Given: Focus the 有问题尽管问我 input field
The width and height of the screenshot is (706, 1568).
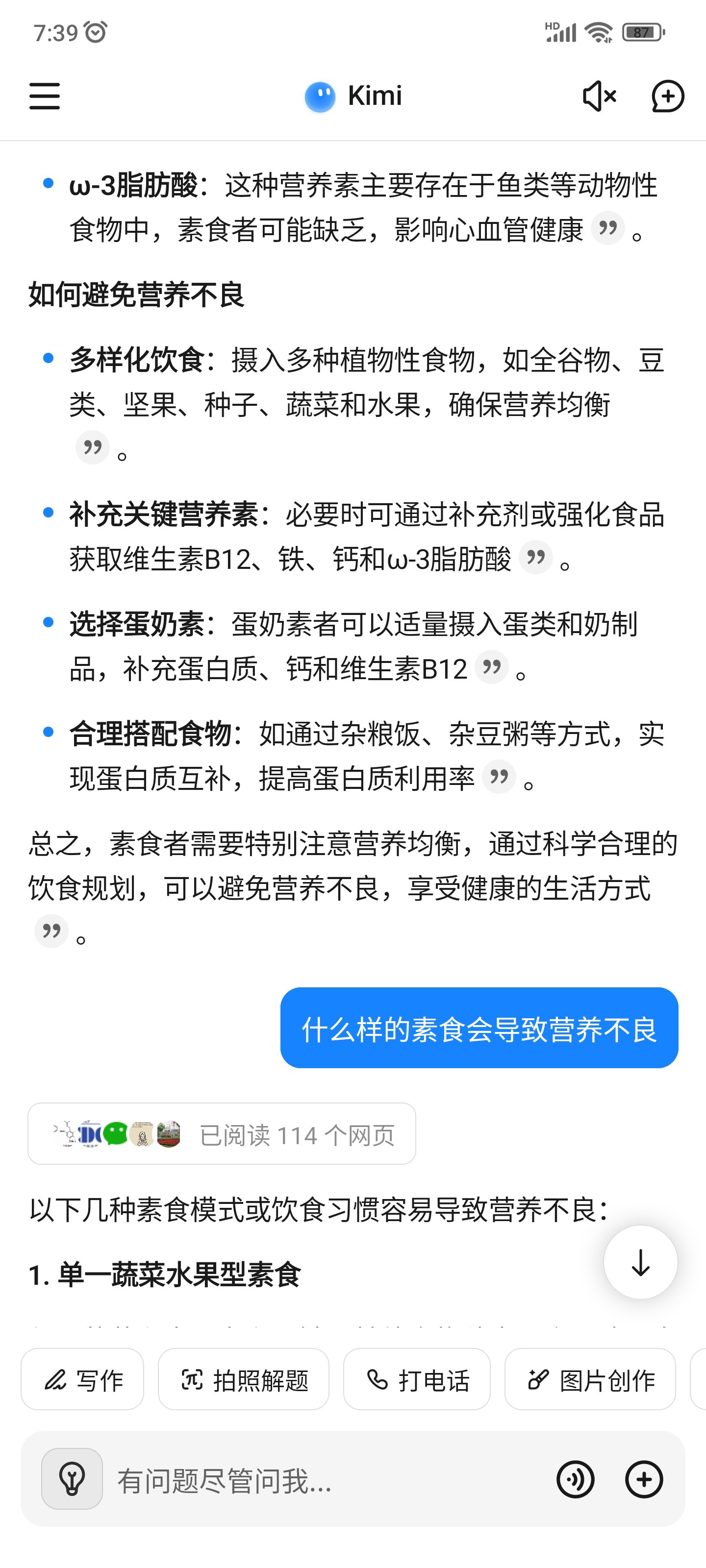Looking at the screenshot, I should pos(329,1480).
